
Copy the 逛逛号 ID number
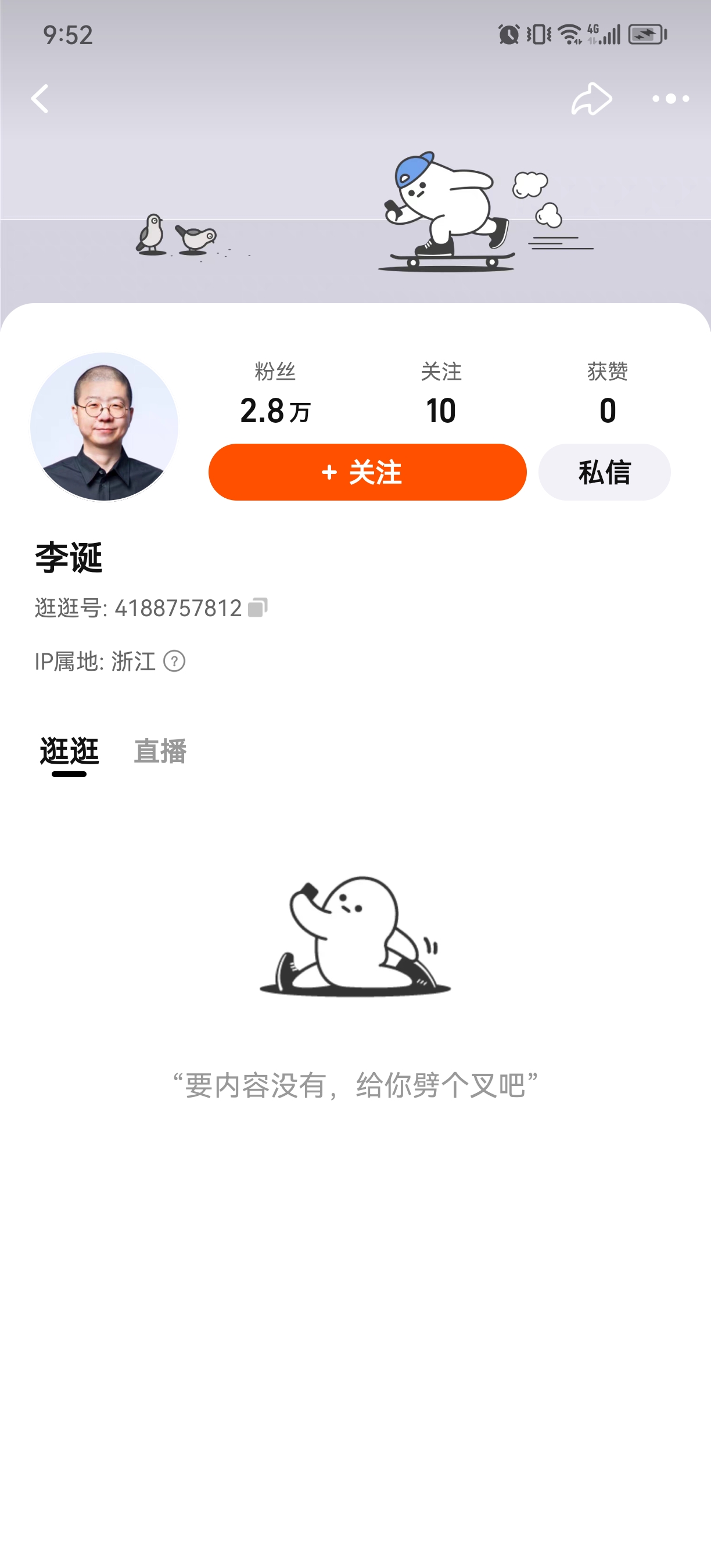[258, 607]
